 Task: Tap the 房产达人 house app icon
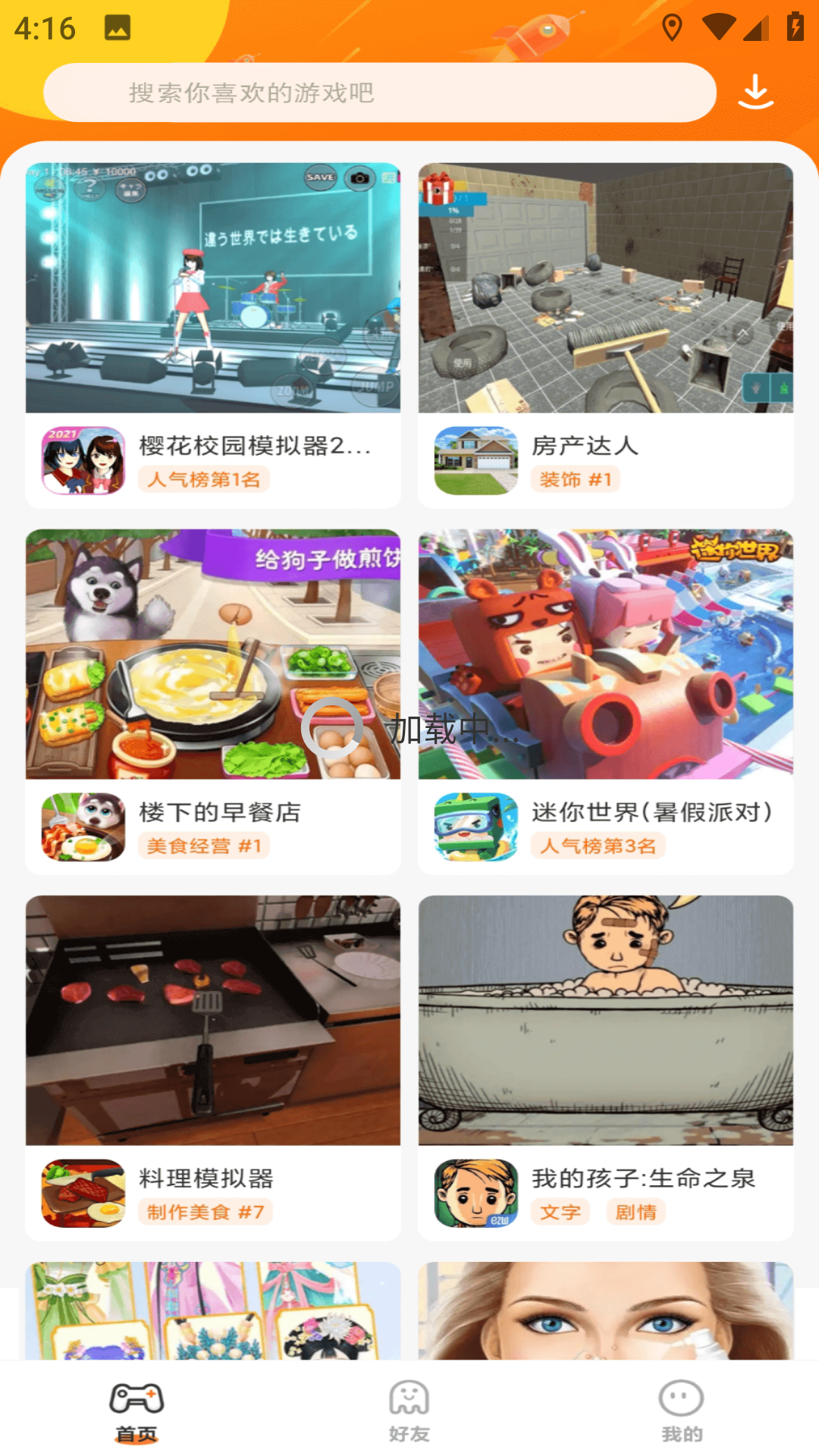coord(477,459)
